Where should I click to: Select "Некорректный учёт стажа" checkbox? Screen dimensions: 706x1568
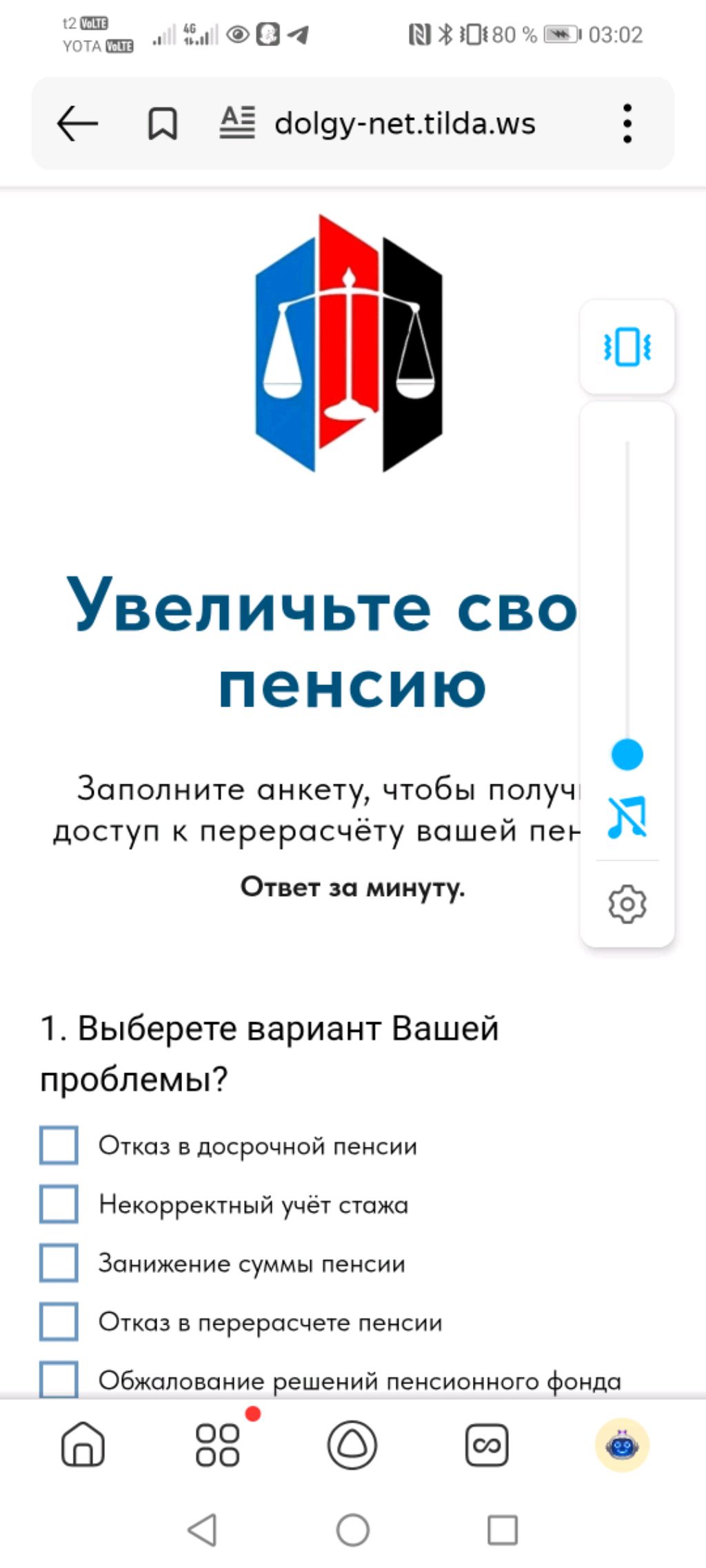pos(59,1204)
